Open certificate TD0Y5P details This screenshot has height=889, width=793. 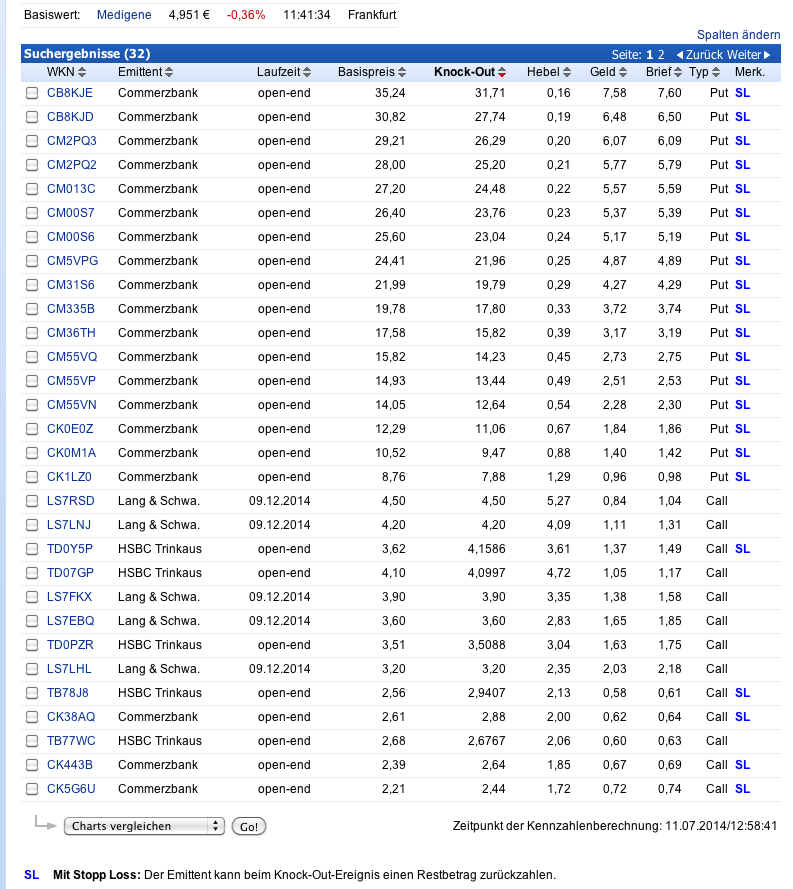70,549
